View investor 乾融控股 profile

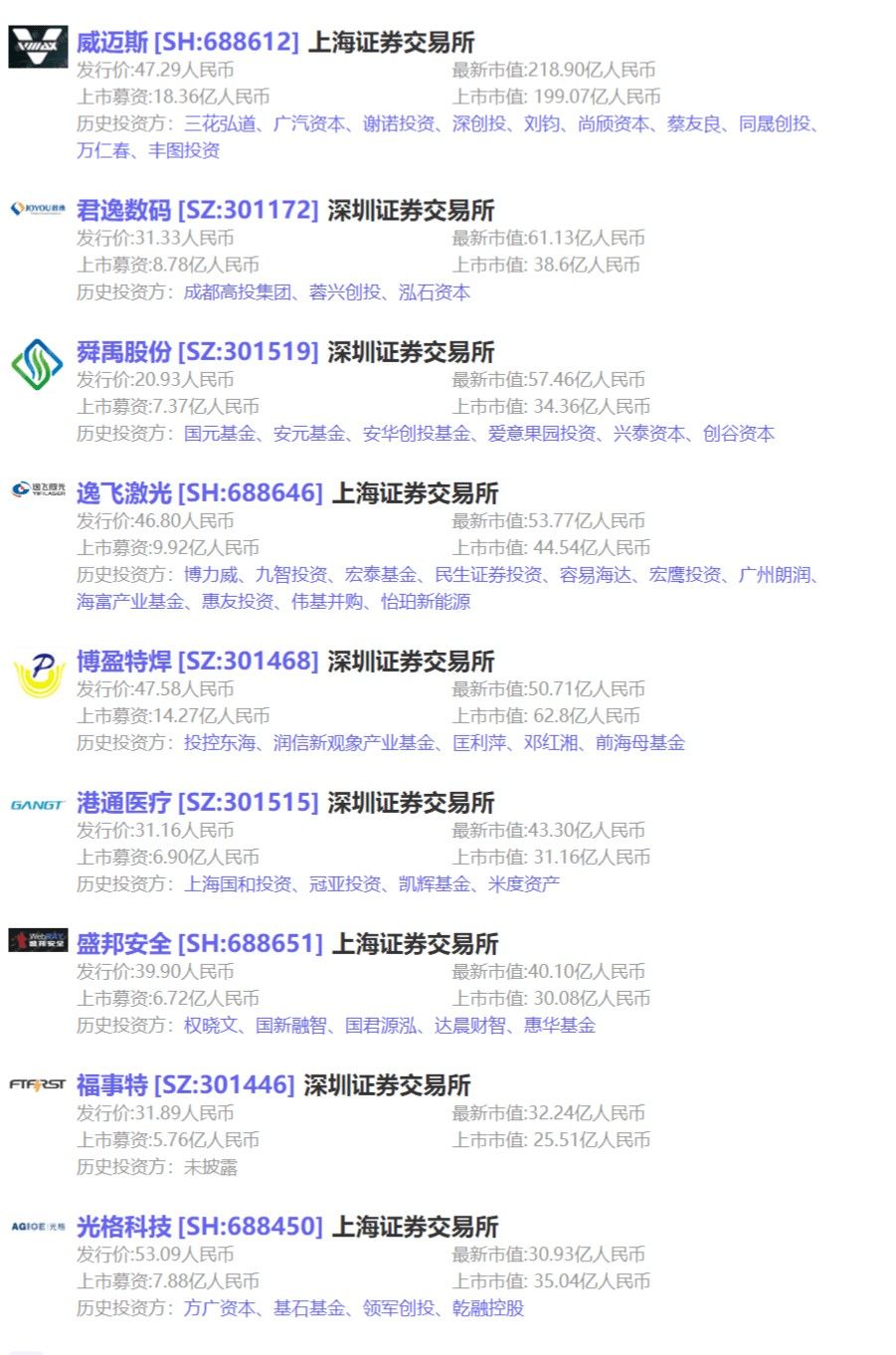pos(487,1307)
